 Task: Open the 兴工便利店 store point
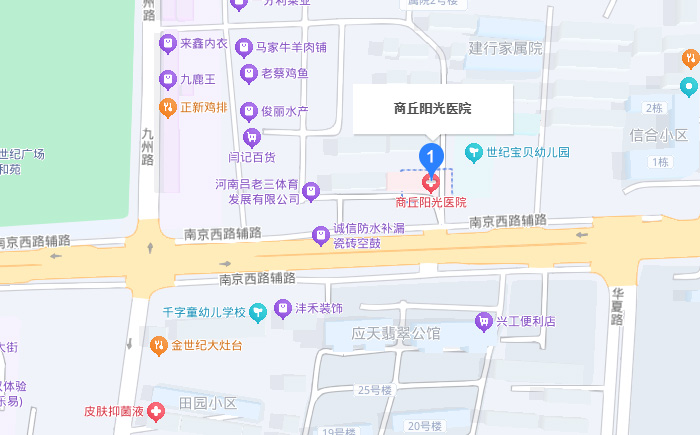coord(484,294)
